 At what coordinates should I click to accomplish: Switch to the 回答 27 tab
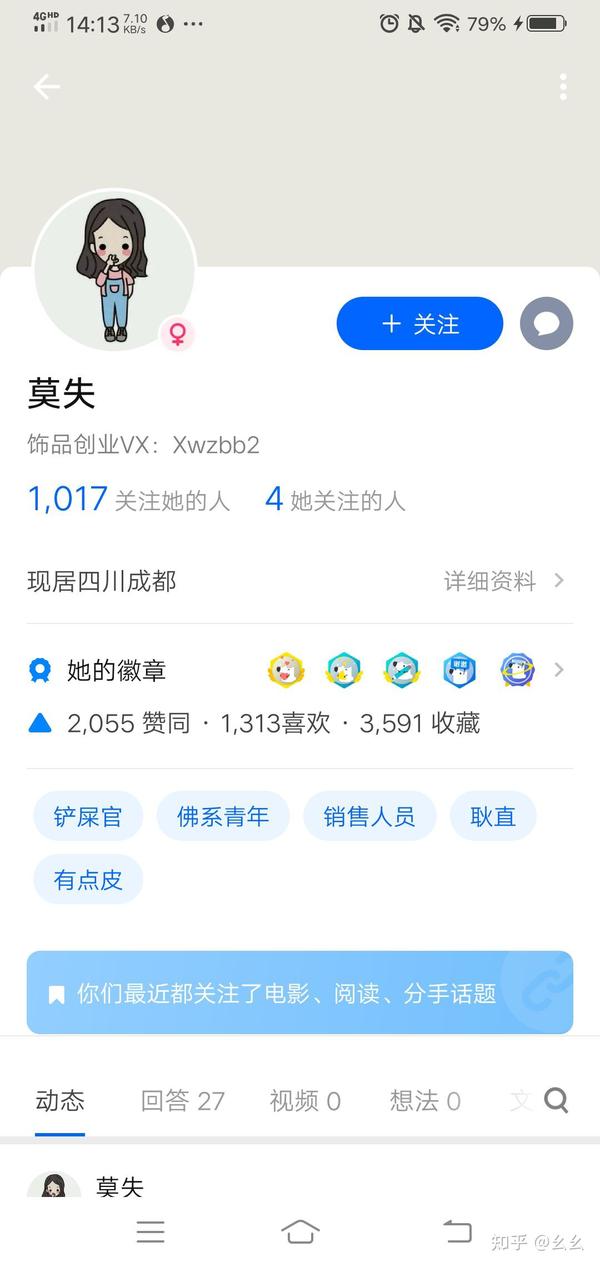pyautogui.click(x=183, y=1101)
